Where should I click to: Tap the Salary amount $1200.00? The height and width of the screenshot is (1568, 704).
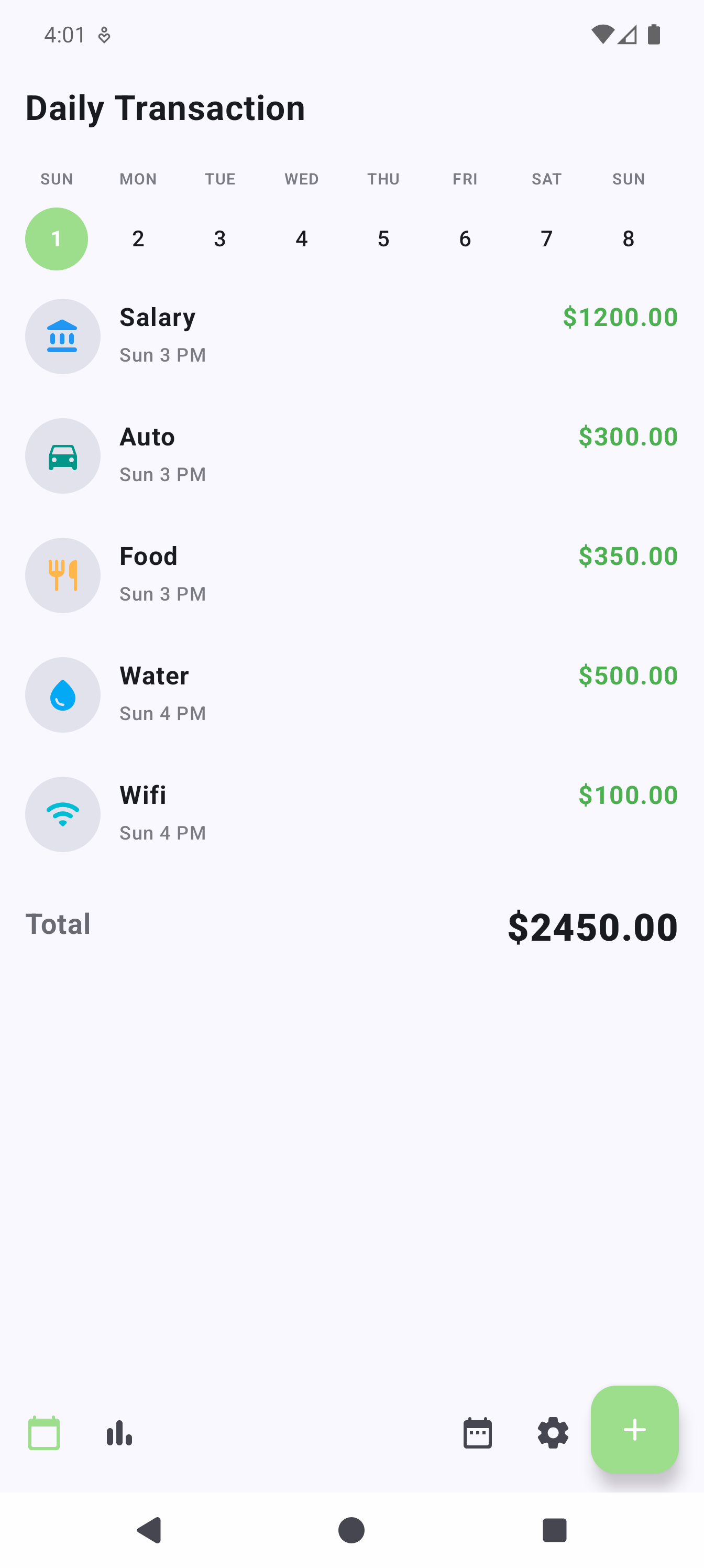(x=620, y=317)
